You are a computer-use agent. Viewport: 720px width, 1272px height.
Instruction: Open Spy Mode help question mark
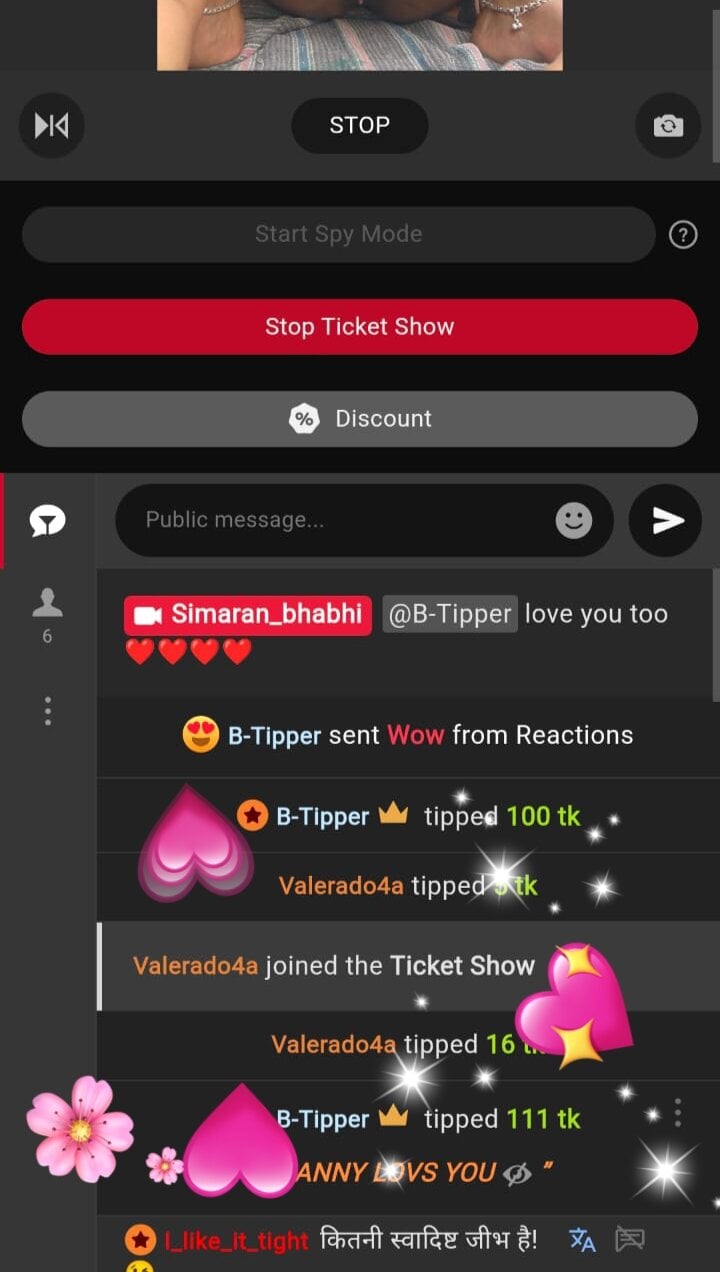683,235
